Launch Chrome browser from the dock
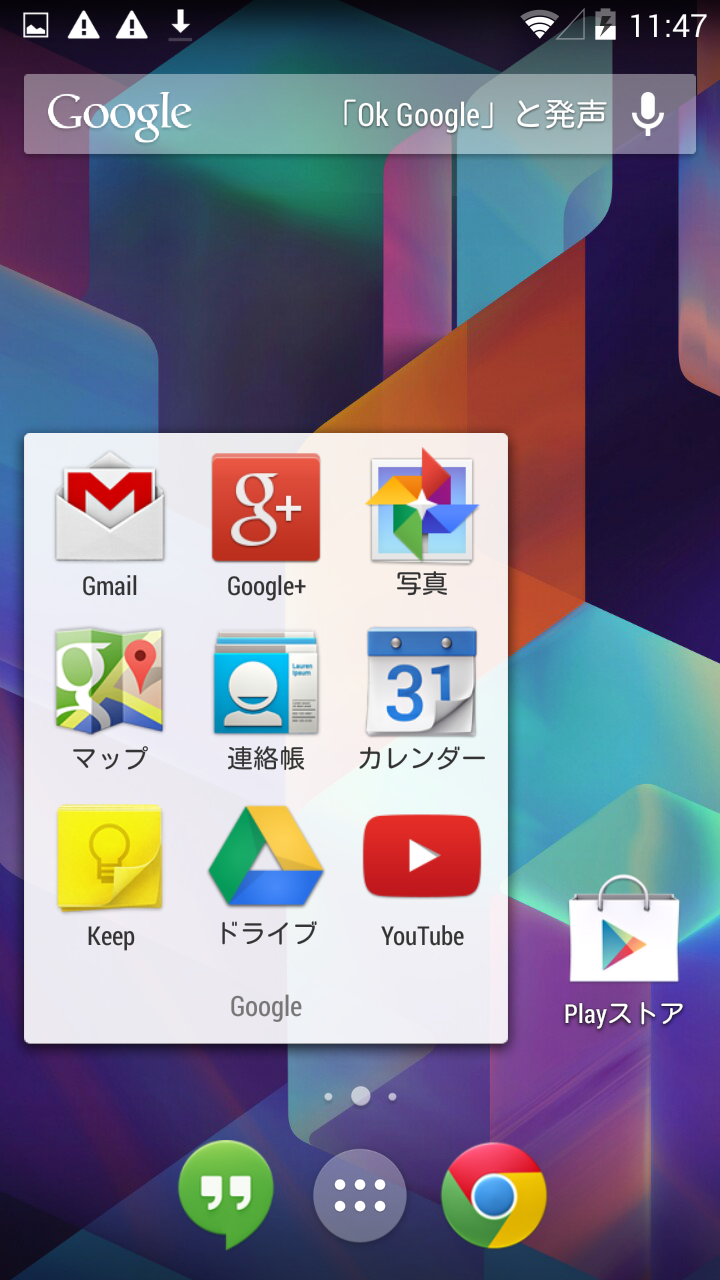Viewport: 720px width, 1280px height. (494, 1196)
